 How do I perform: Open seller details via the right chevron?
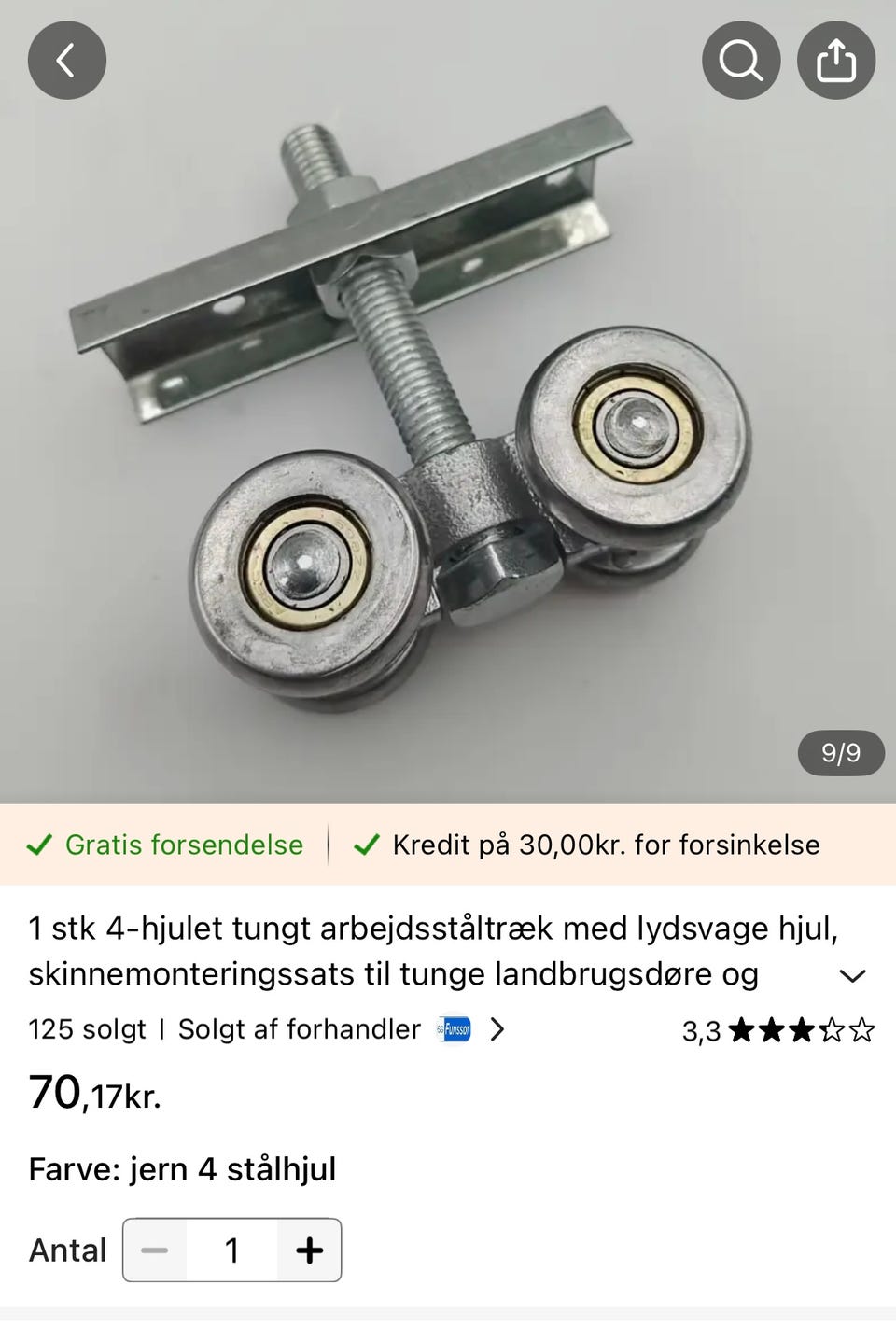[x=497, y=1029]
